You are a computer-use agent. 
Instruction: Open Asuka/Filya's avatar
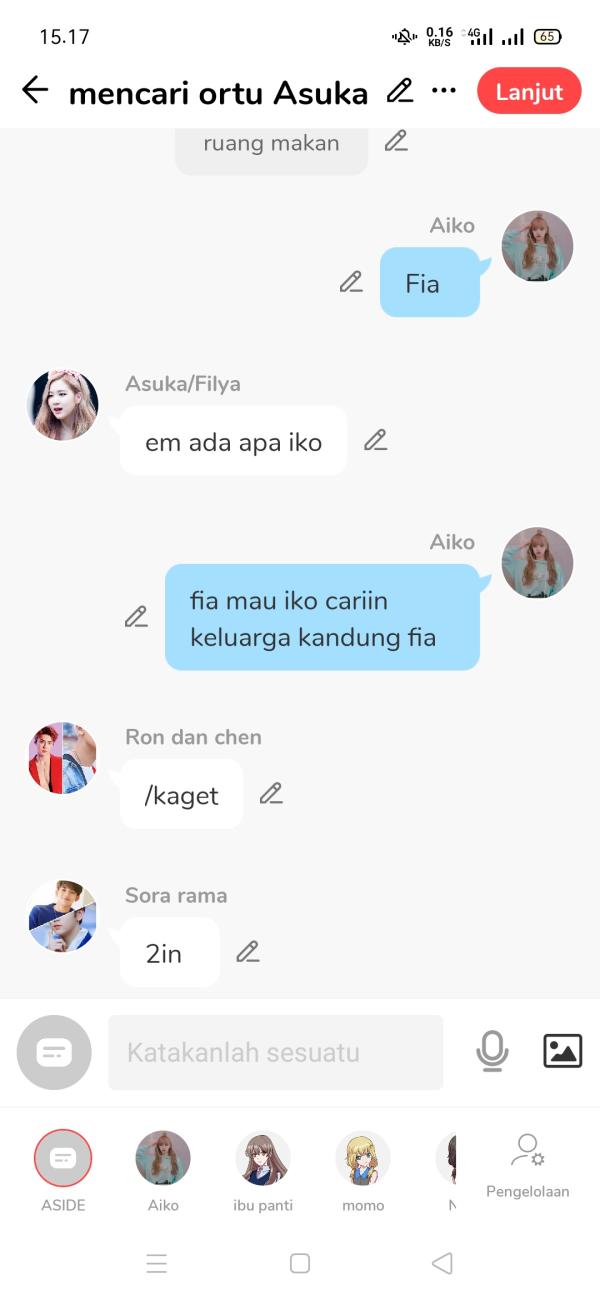pos(63,405)
